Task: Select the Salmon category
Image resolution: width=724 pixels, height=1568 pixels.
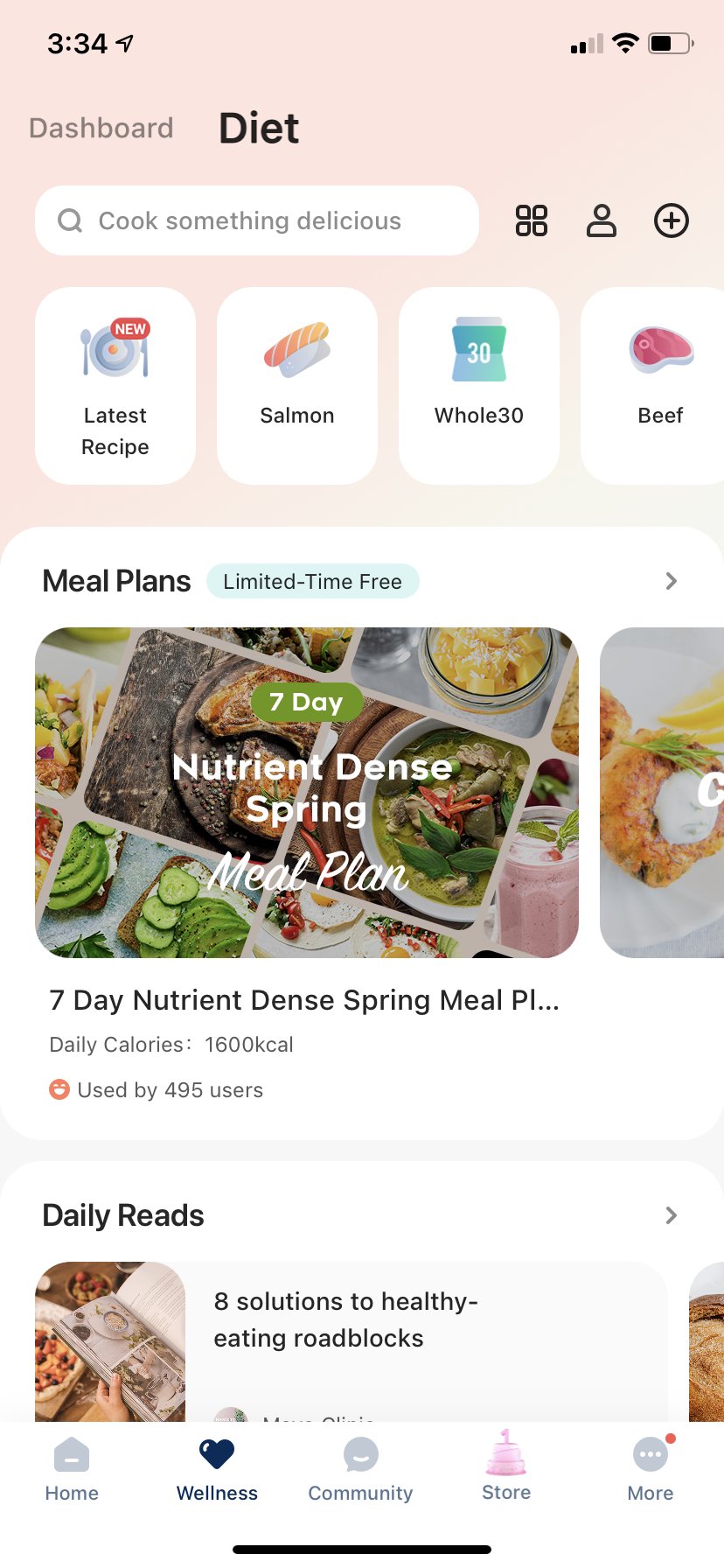Action: point(297,386)
